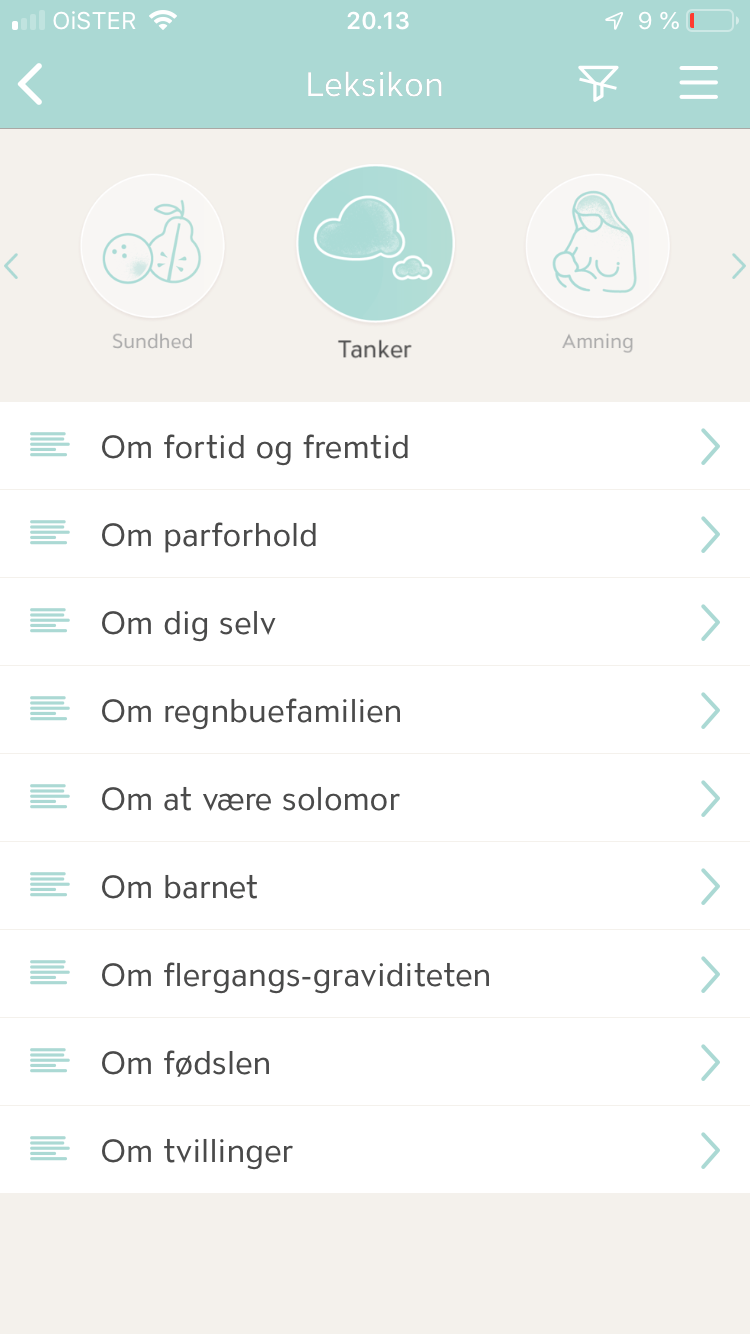The image size is (750, 1334).
Task: Show previous categories with left arrow
Action: point(12,266)
